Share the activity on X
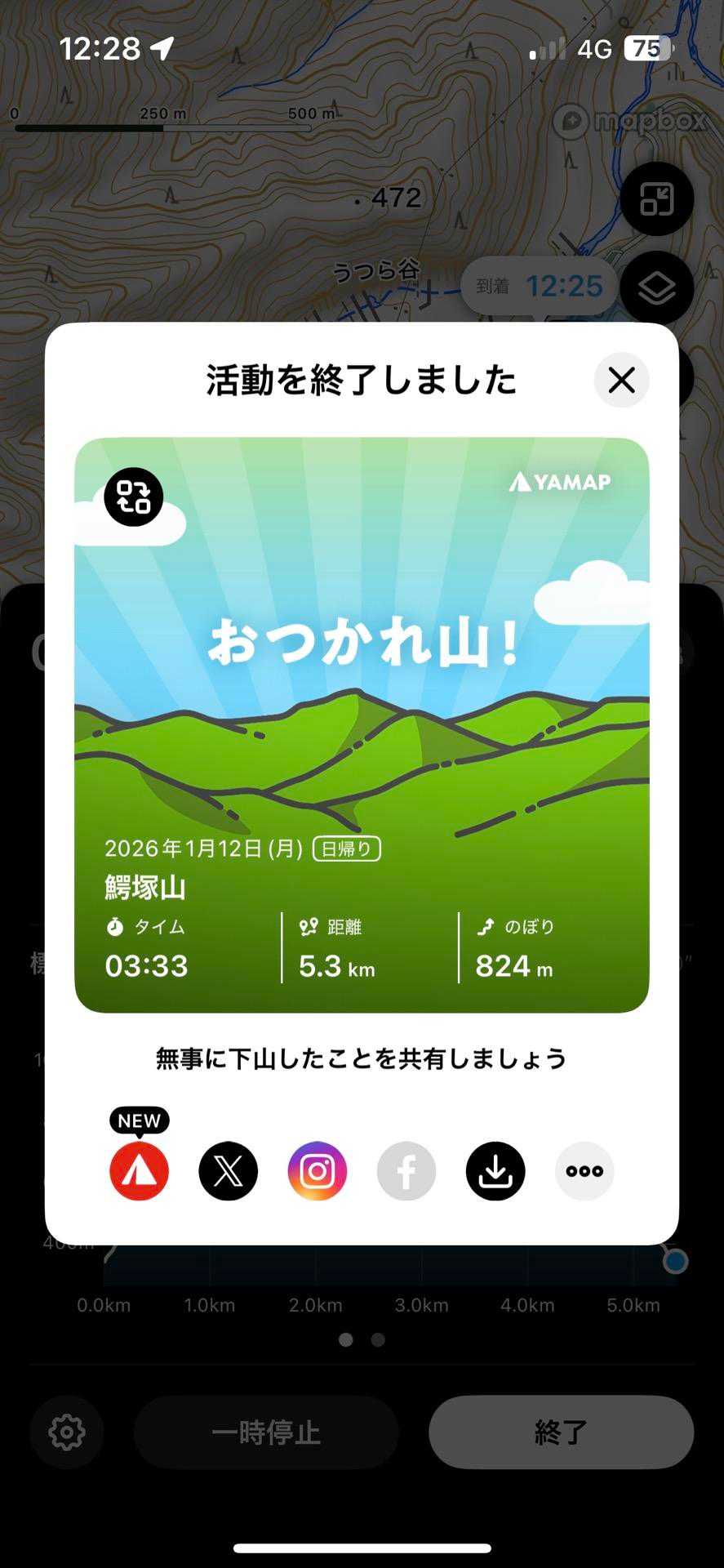Screen dimensions: 724x1568 coord(229,1170)
